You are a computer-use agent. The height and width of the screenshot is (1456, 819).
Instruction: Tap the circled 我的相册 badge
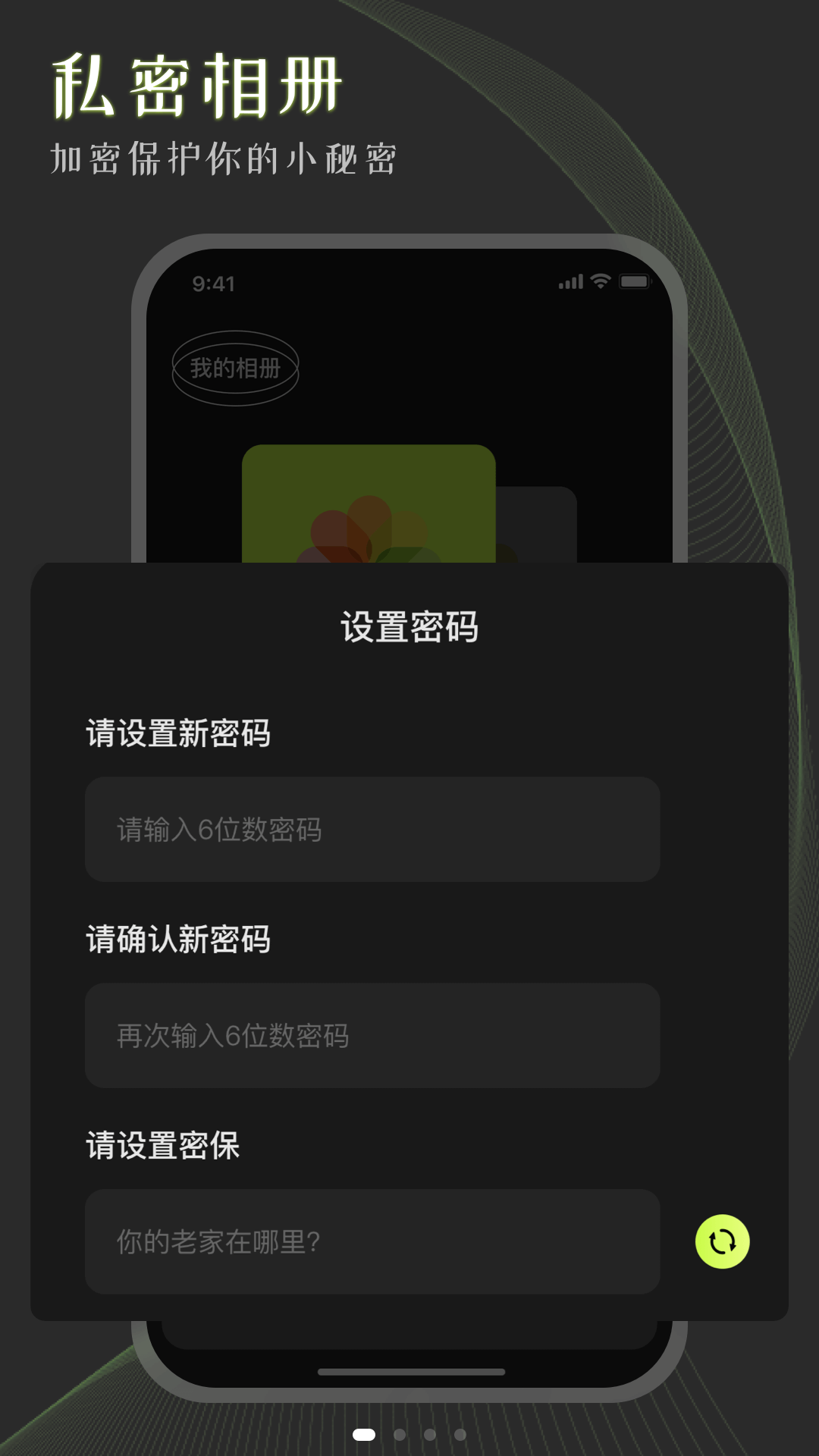pyautogui.click(x=236, y=367)
